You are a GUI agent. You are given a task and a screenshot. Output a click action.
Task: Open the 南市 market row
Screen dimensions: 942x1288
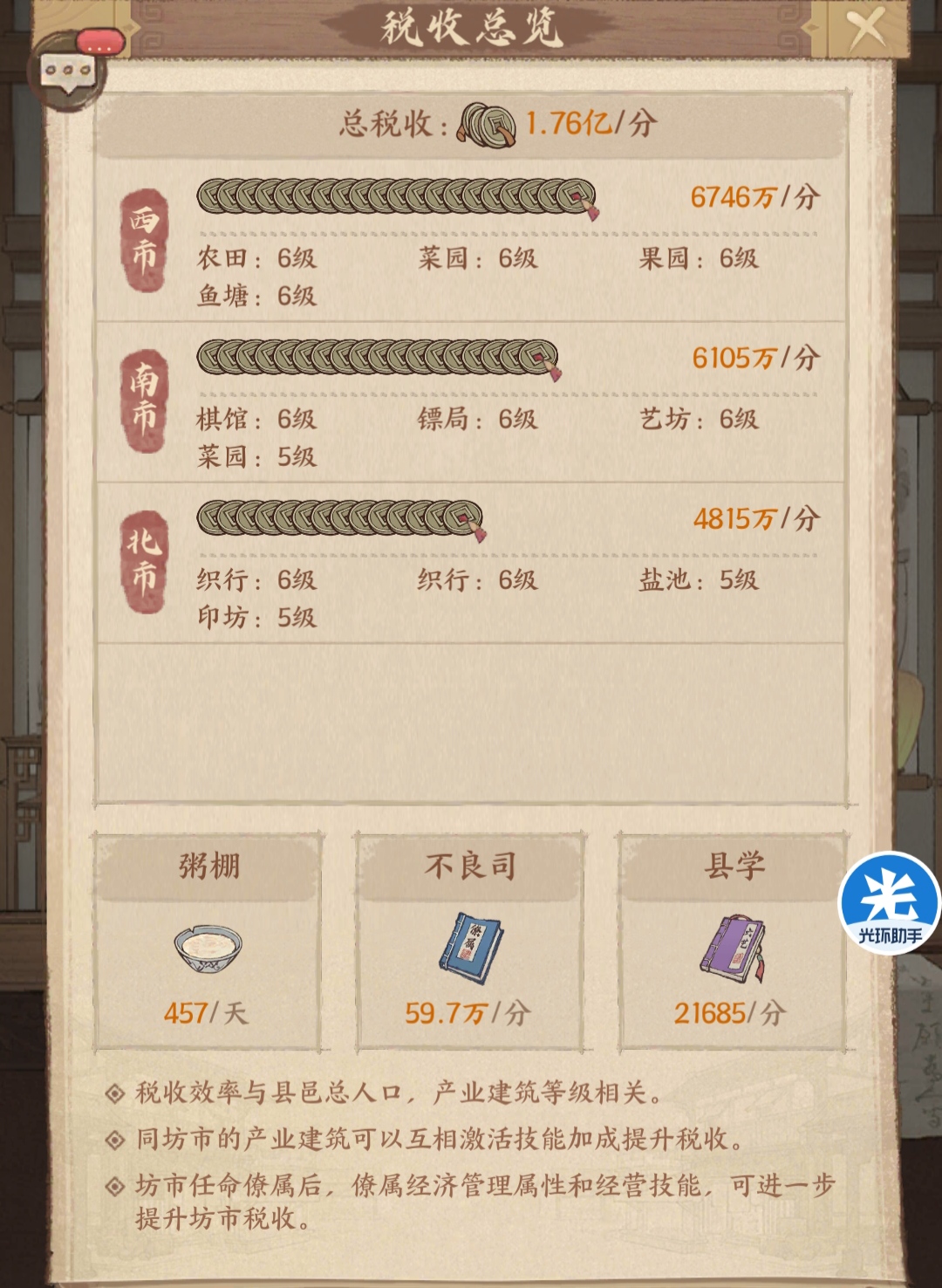click(x=471, y=401)
